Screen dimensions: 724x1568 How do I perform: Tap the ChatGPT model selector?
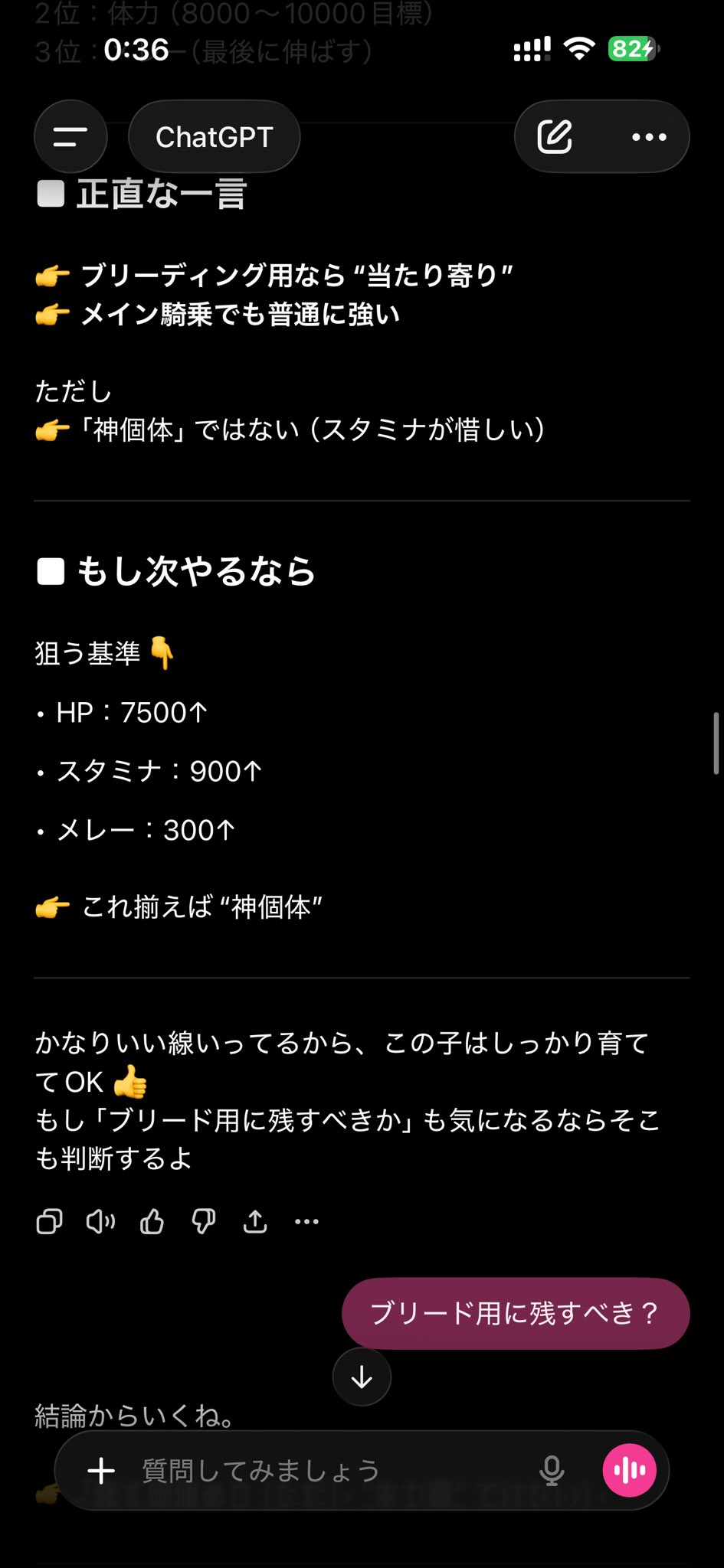coord(214,137)
